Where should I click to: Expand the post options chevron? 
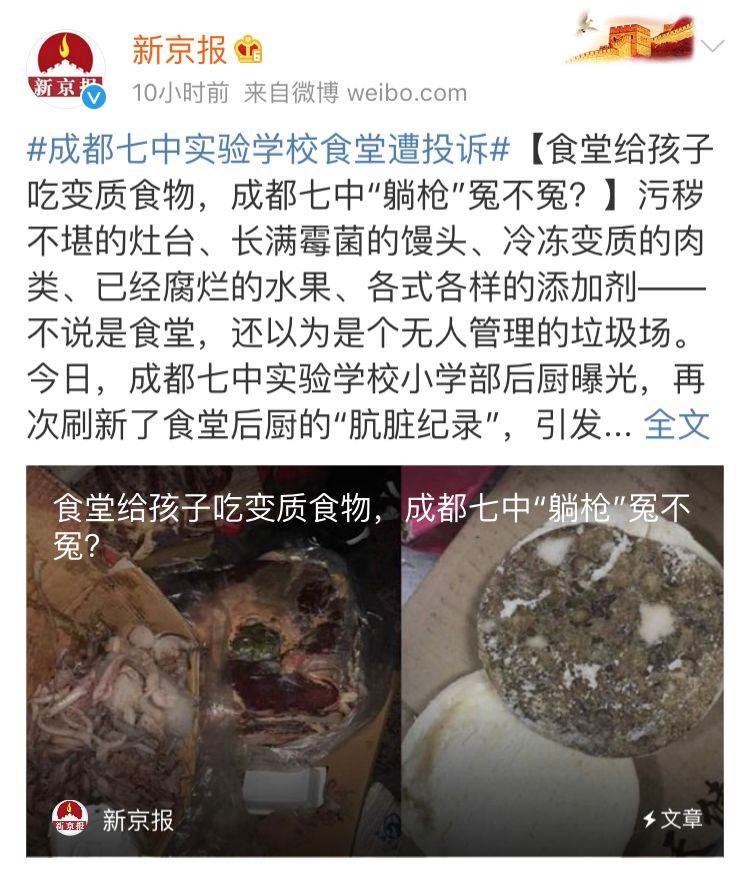point(712,46)
